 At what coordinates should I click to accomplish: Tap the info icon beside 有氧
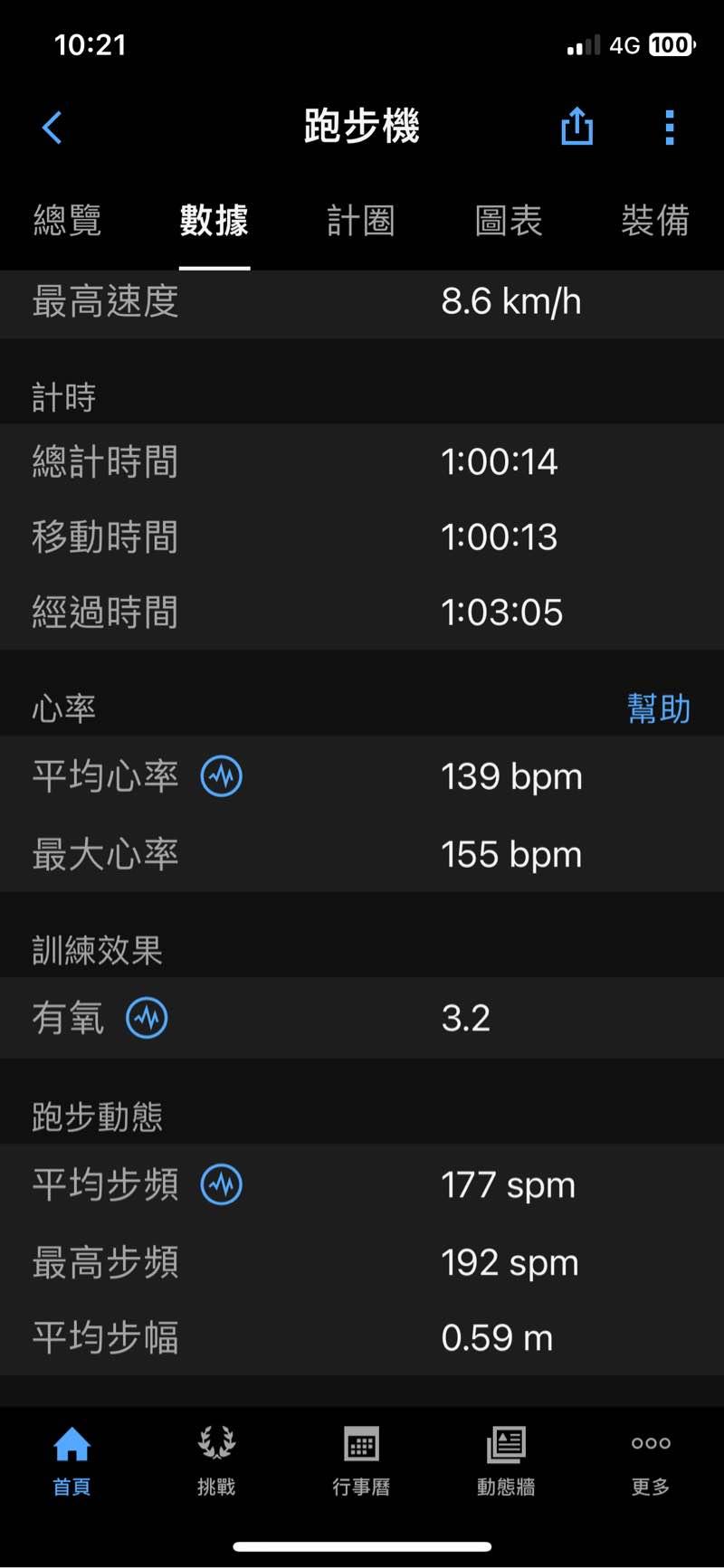[x=147, y=1018]
